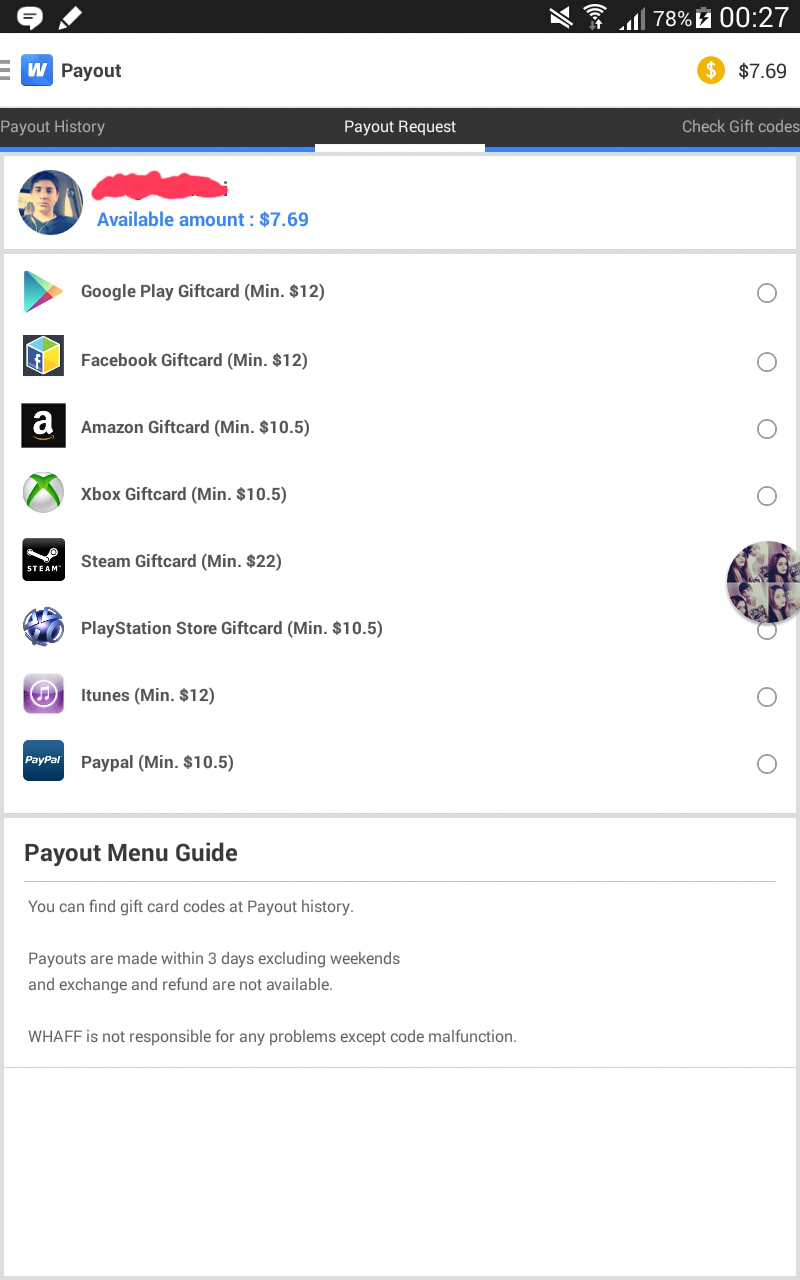Choose Amazon Giftcard payout
This screenshot has height=1280, width=800.
click(x=766, y=429)
